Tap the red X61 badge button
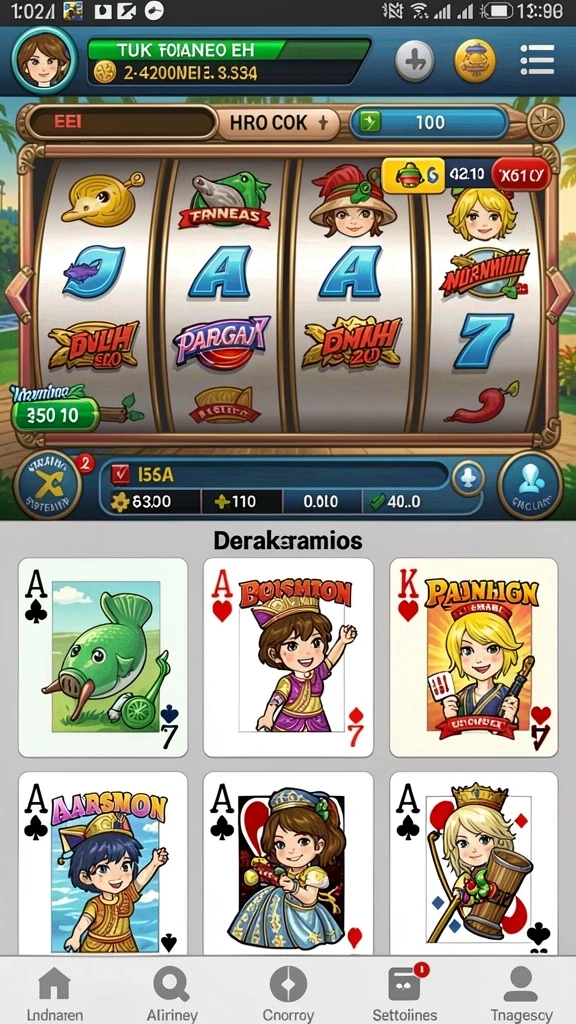 click(520, 174)
